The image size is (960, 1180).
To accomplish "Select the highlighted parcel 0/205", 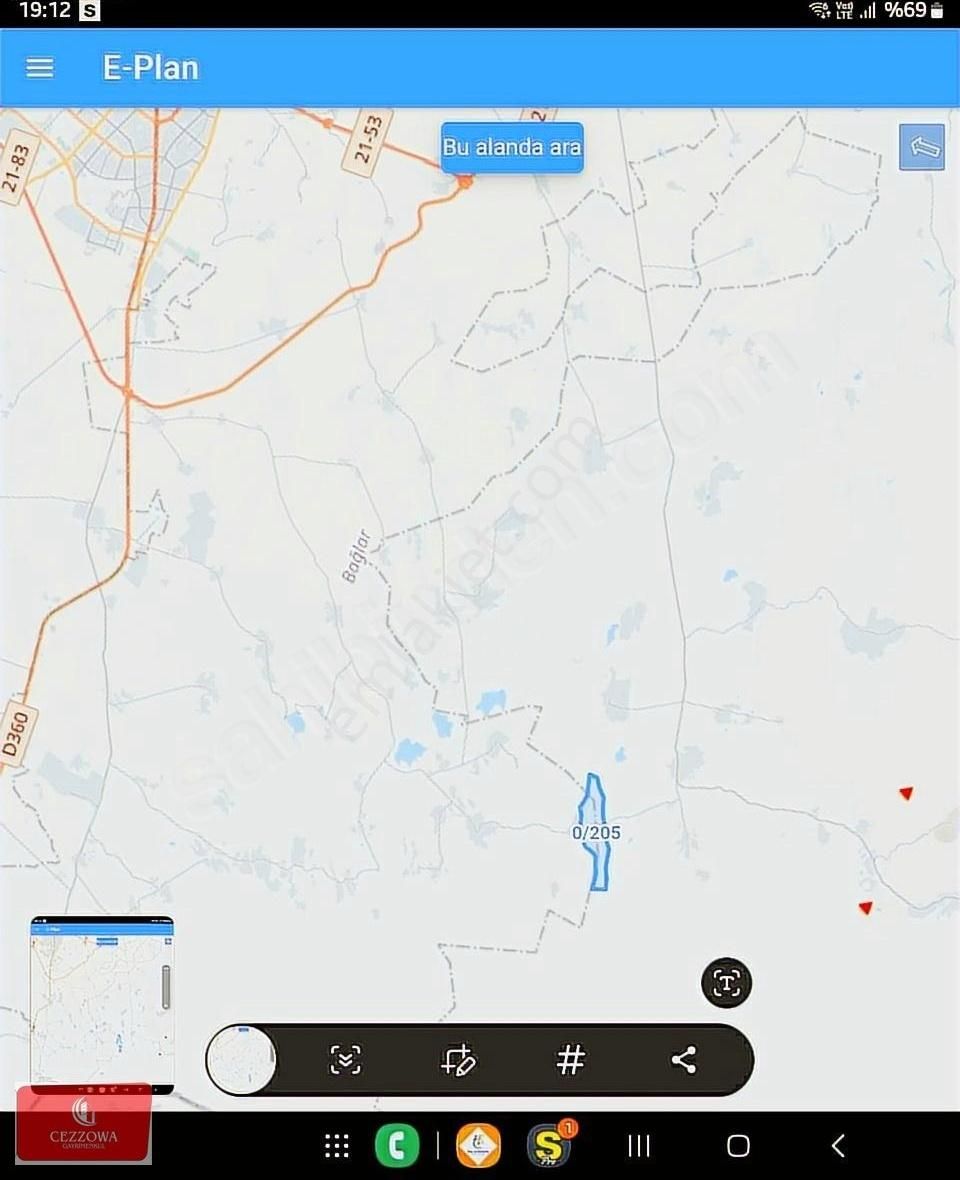I will 595,832.
